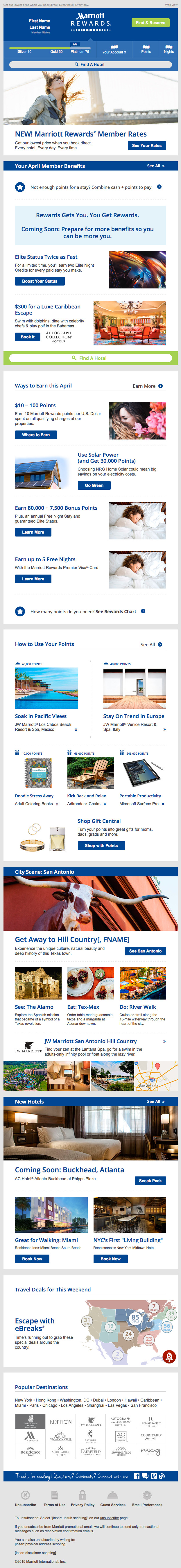Book the Luxe Caribbean Escape
Image resolution: width=181 pixels, height=1568 pixels.
27,337
